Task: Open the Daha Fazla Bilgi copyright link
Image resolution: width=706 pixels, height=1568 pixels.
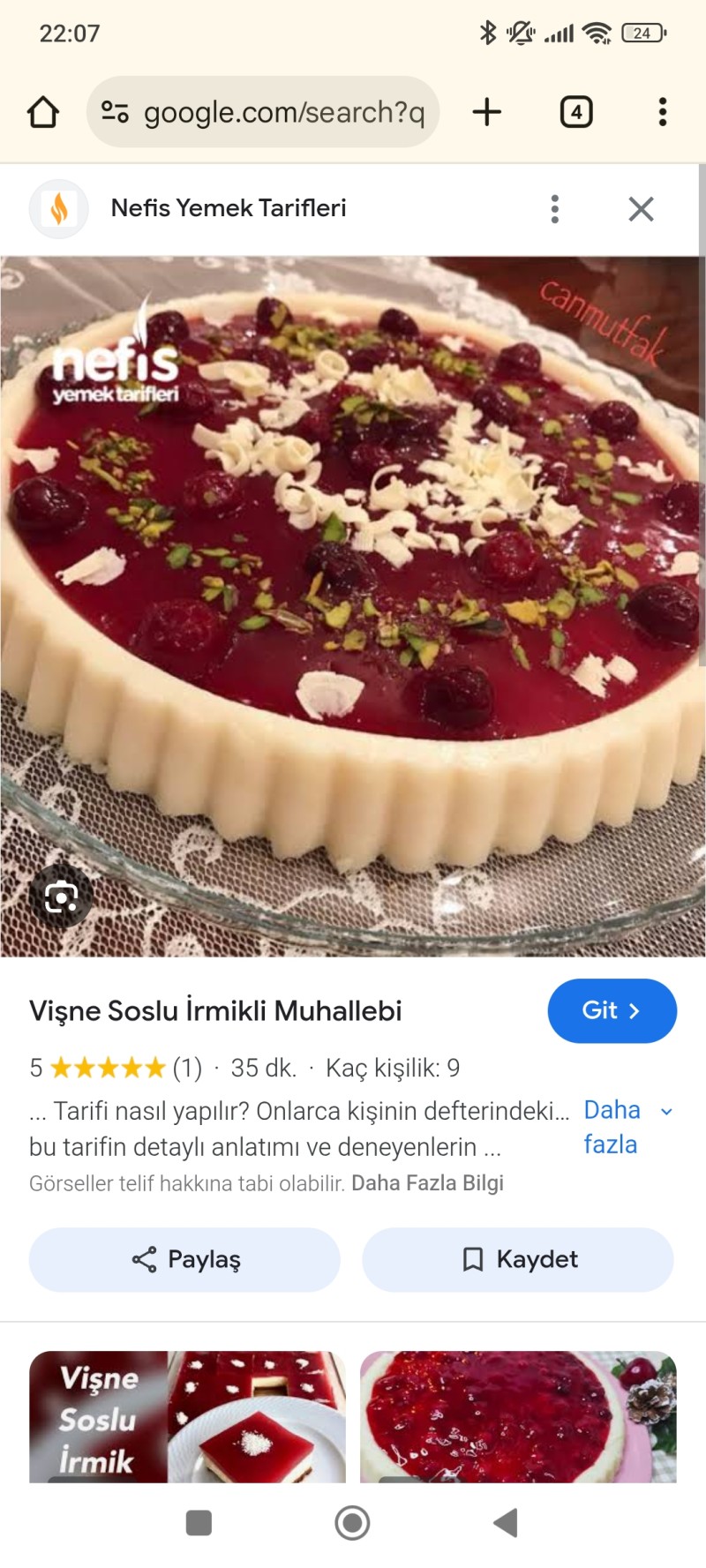Action: pyautogui.click(x=427, y=1183)
